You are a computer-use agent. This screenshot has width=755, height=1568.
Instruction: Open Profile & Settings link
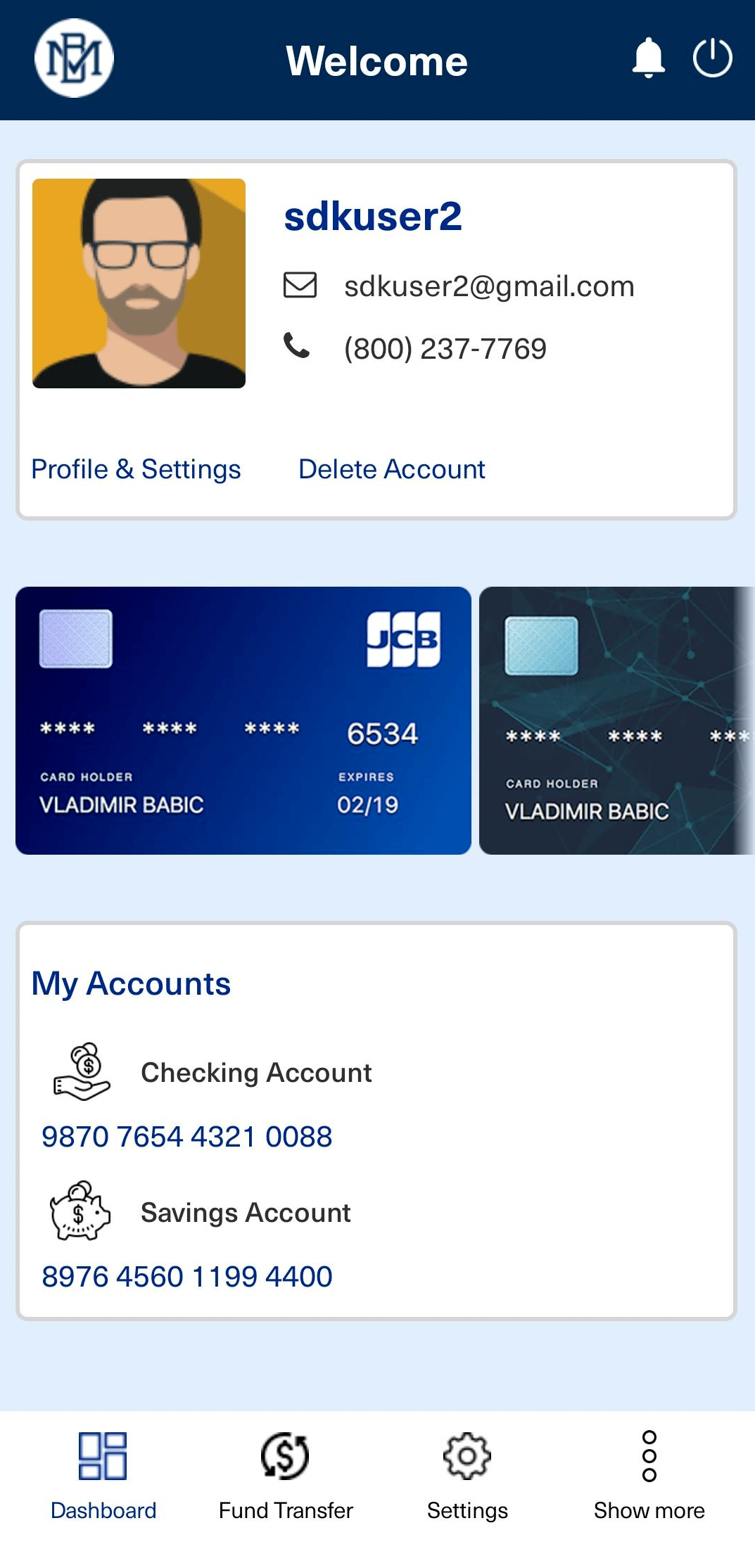[x=136, y=469]
